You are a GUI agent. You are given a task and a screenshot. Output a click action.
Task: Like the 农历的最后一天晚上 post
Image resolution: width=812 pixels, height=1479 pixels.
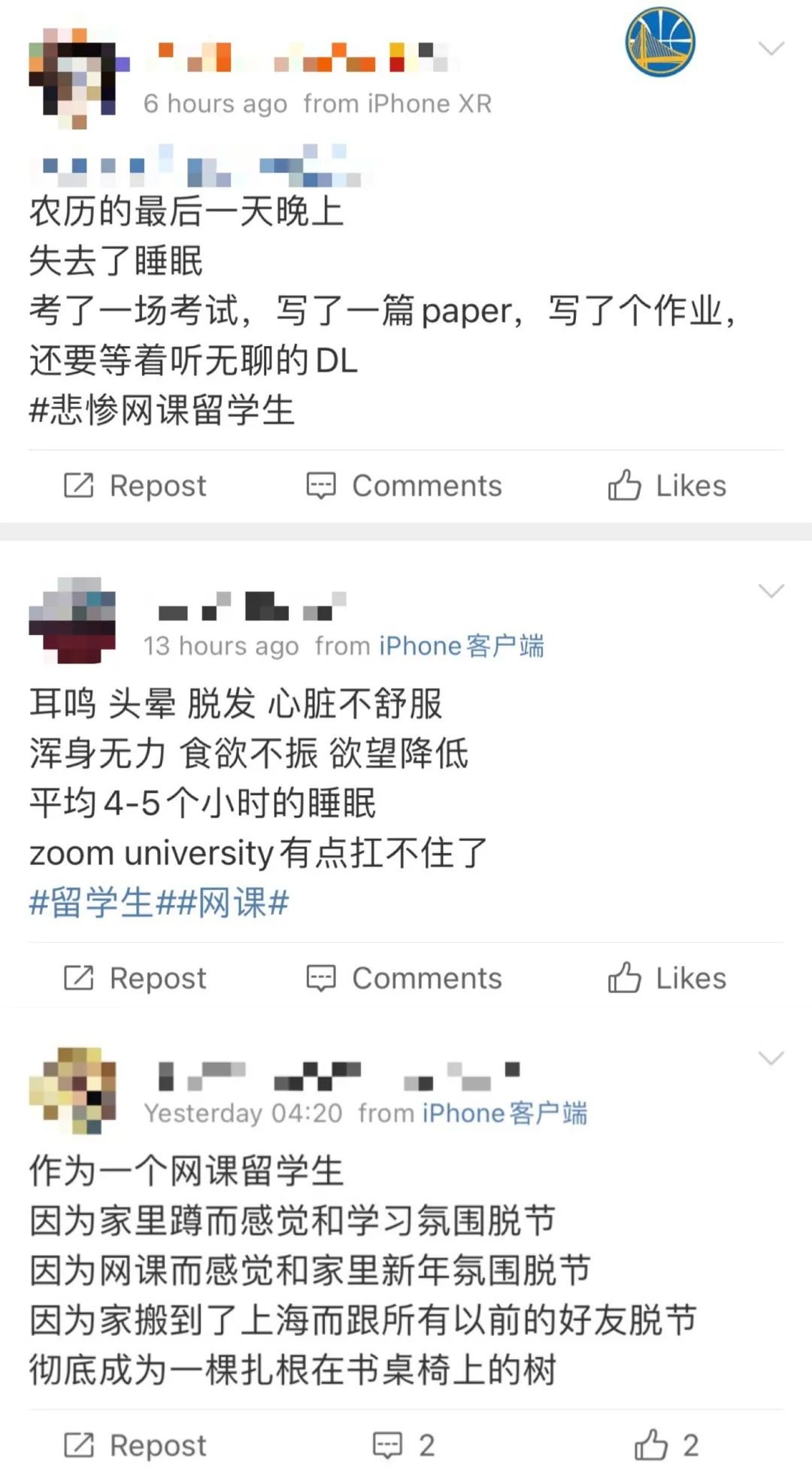[667, 486]
